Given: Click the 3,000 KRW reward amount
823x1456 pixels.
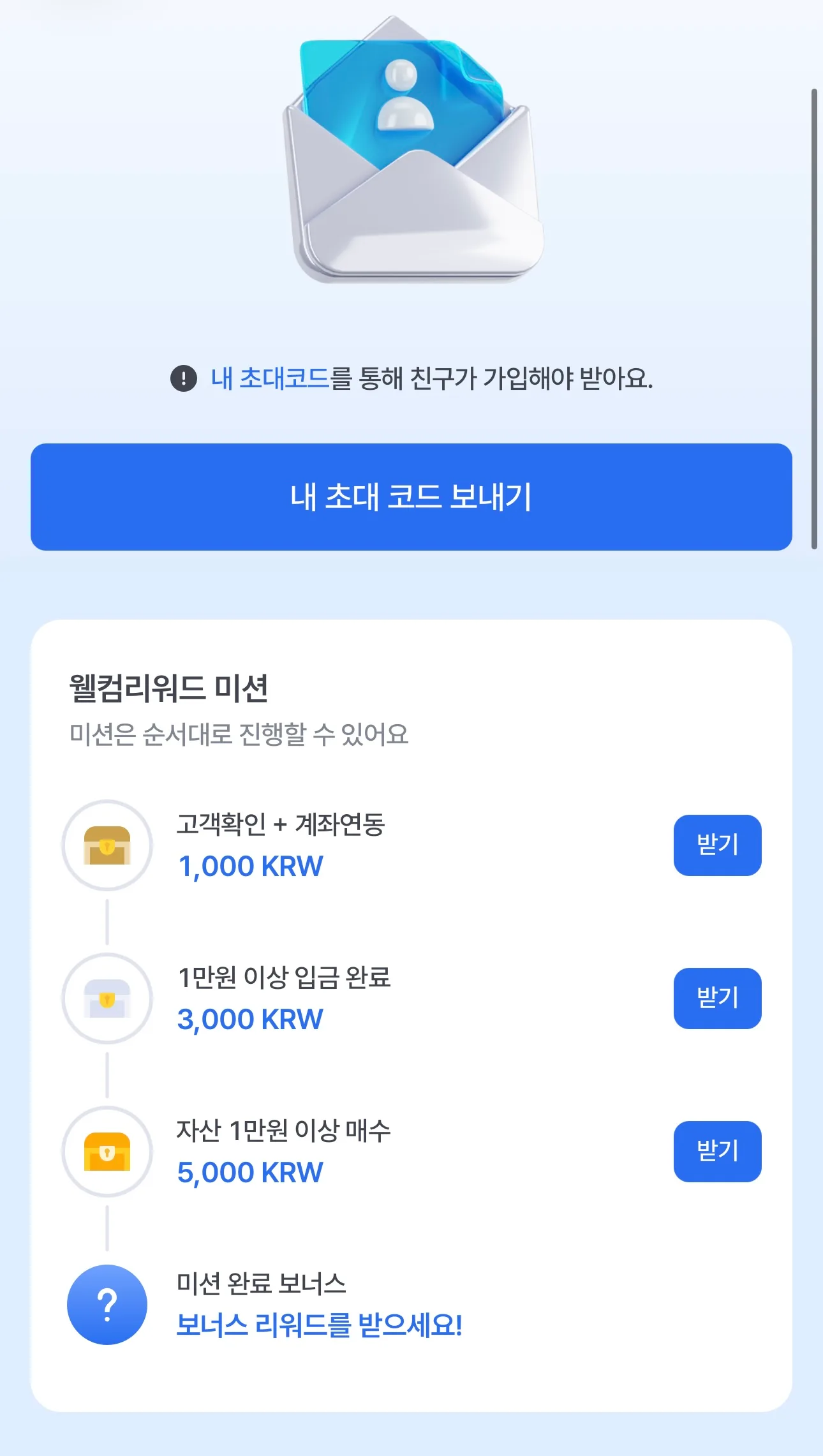Looking at the screenshot, I should coord(249,1018).
